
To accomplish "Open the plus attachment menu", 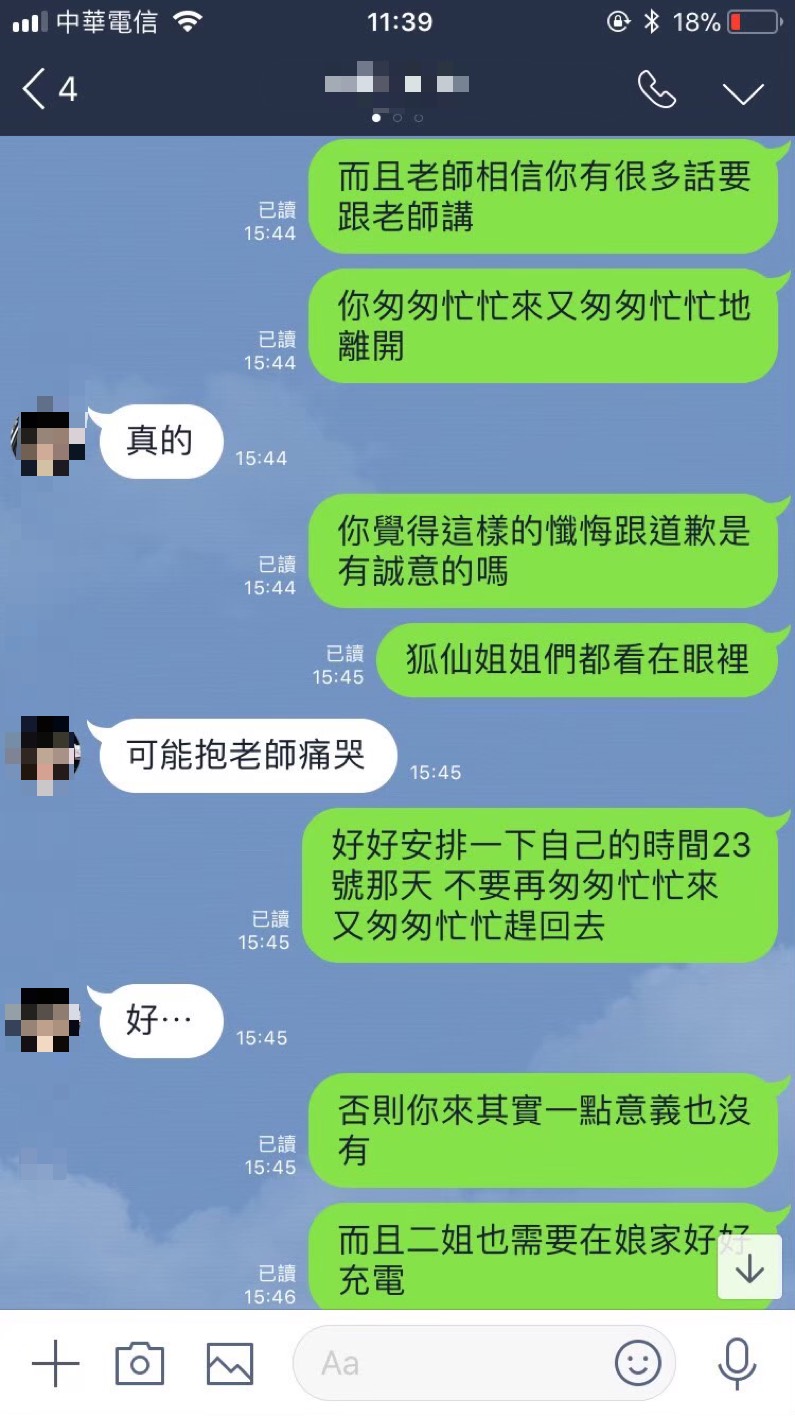I will [x=55, y=1363].
